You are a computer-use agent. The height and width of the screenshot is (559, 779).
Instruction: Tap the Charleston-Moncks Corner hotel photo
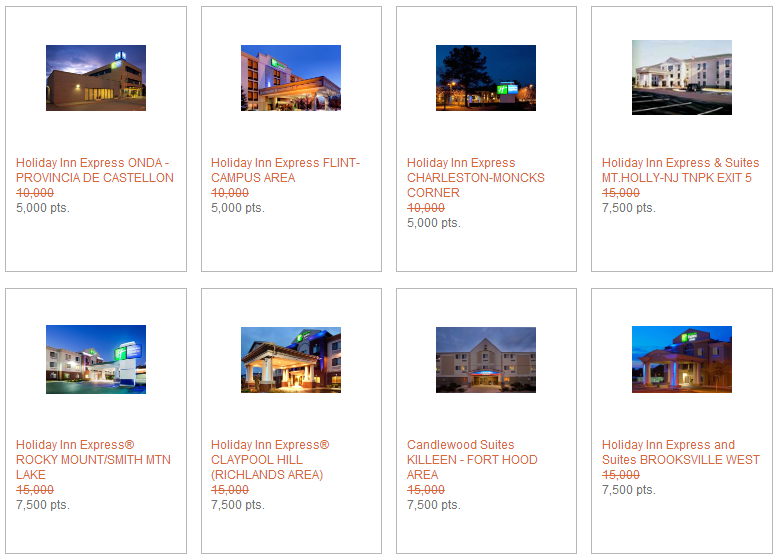[x=486, y=77]
